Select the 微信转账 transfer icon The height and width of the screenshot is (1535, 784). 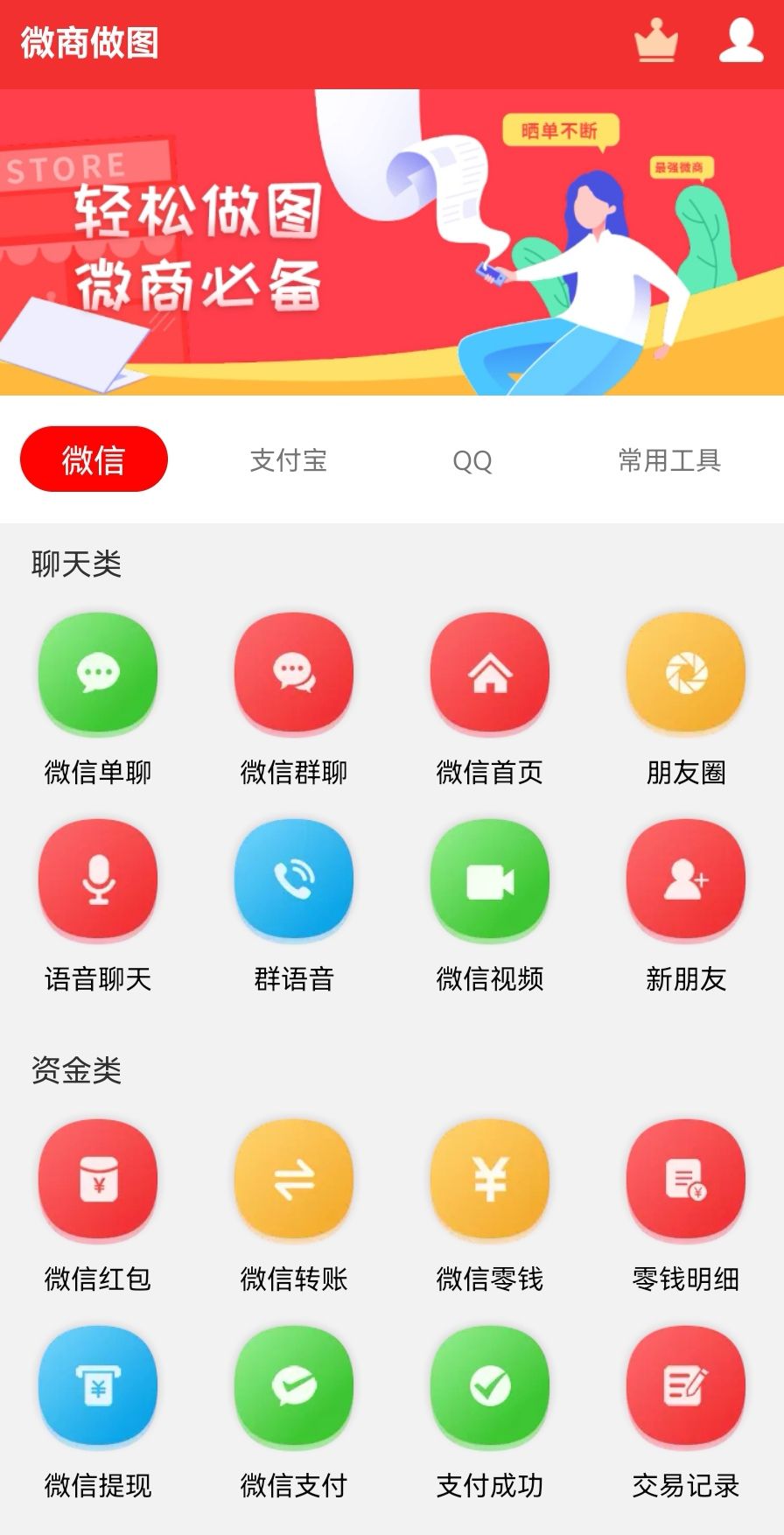coord(294,1180)
